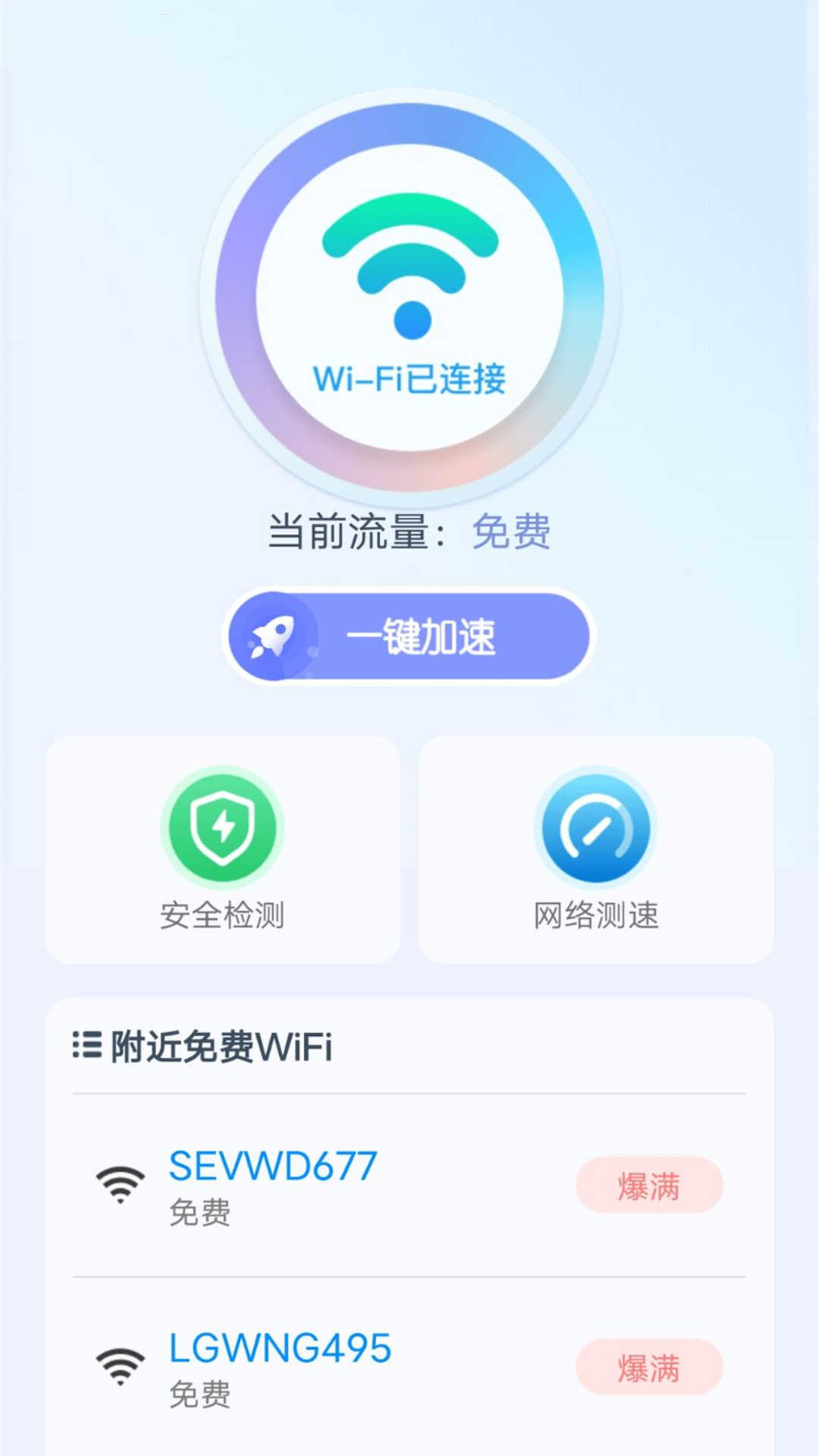Viewport: 819px width, 1456px height.
Task: Start 一键加速 one-tap boost
Action: click(409, 636)
